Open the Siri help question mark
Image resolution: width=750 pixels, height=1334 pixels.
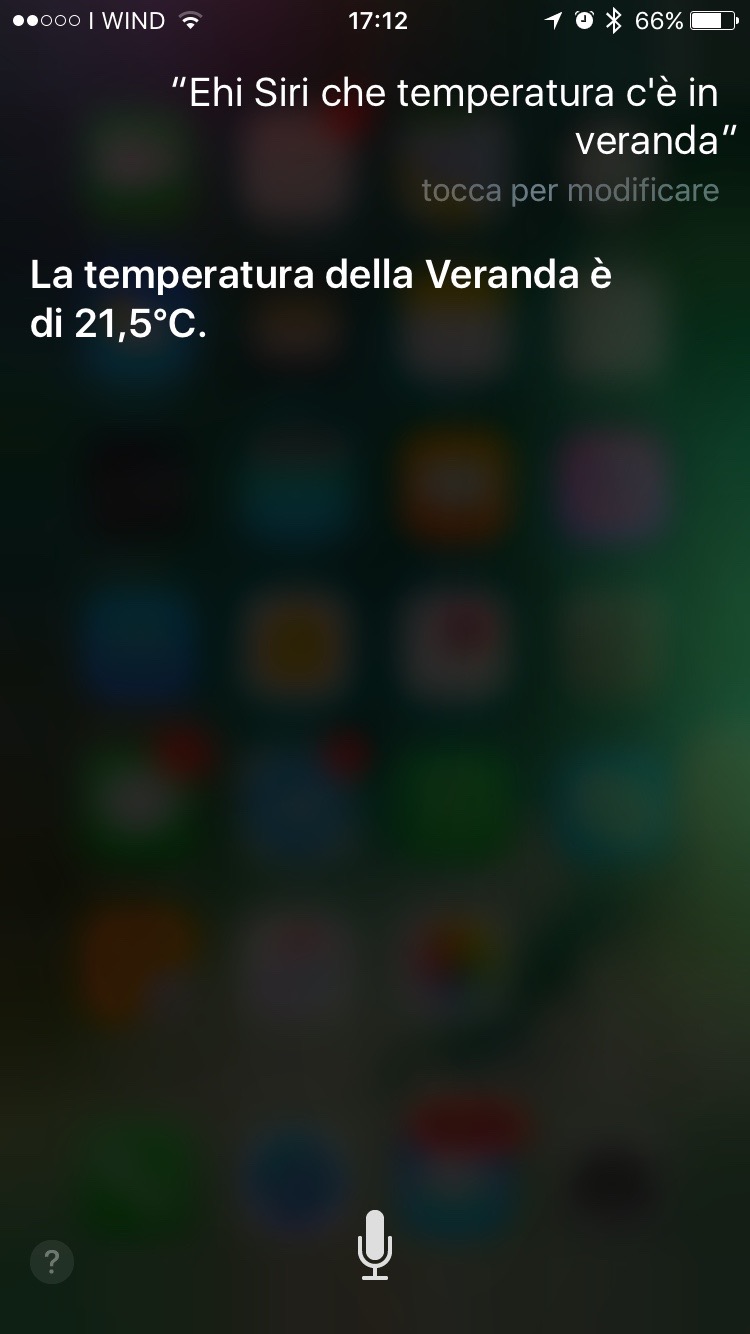(x=52, y=1261)
